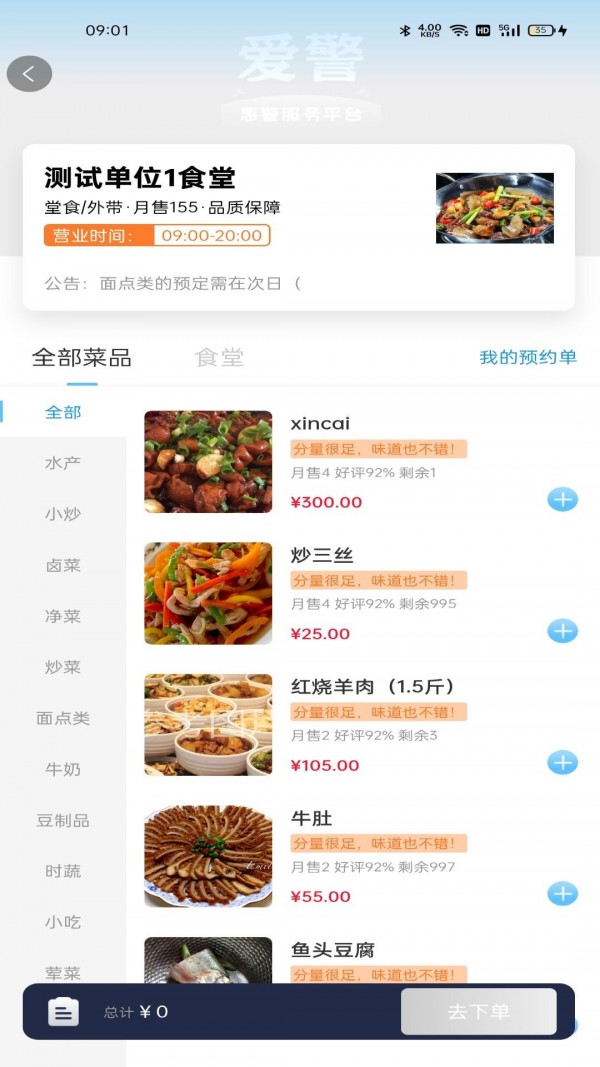The height and width of the screenshot is (1067, 600).
Task: View the 全部菜品 tab
Action: [82, 358]
